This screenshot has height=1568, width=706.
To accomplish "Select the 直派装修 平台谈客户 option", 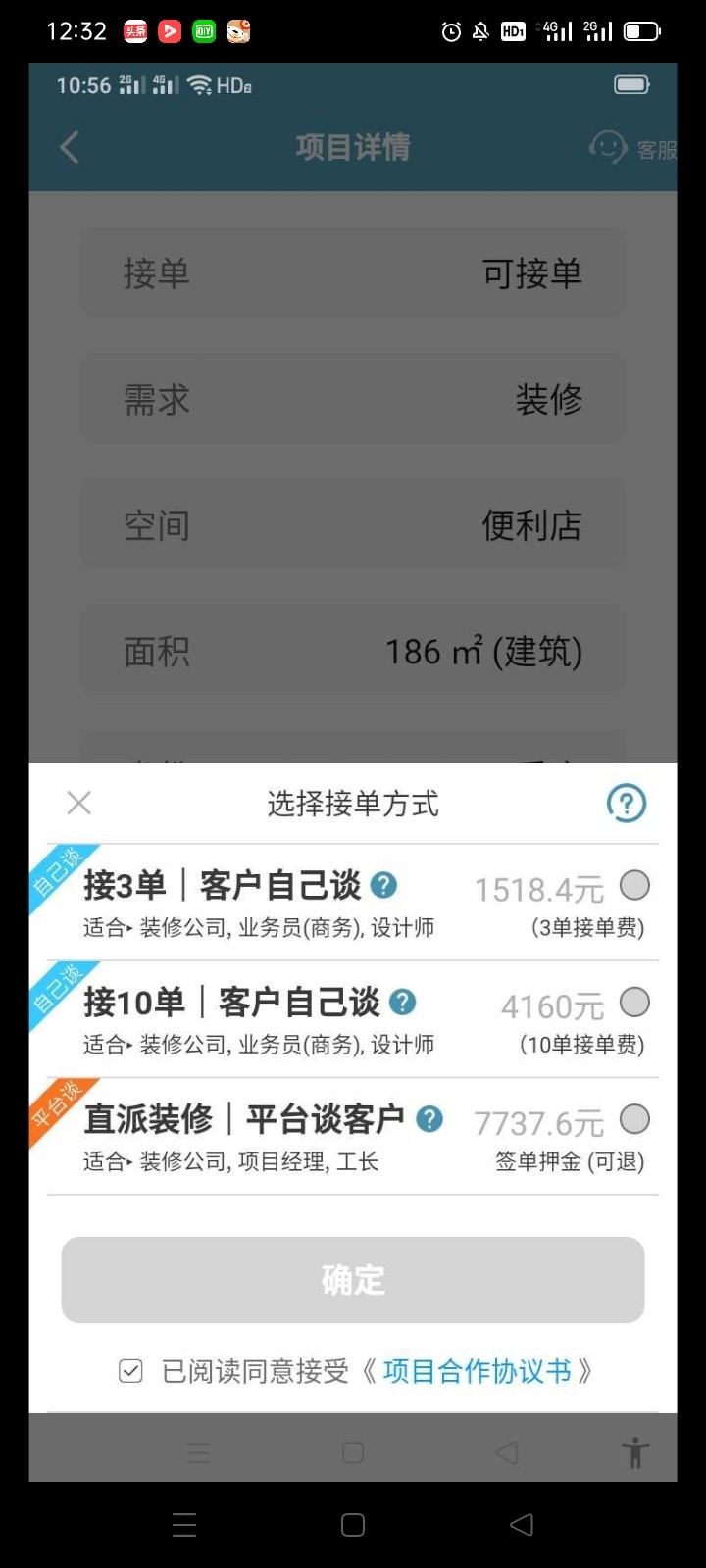I will point(634,1119).
